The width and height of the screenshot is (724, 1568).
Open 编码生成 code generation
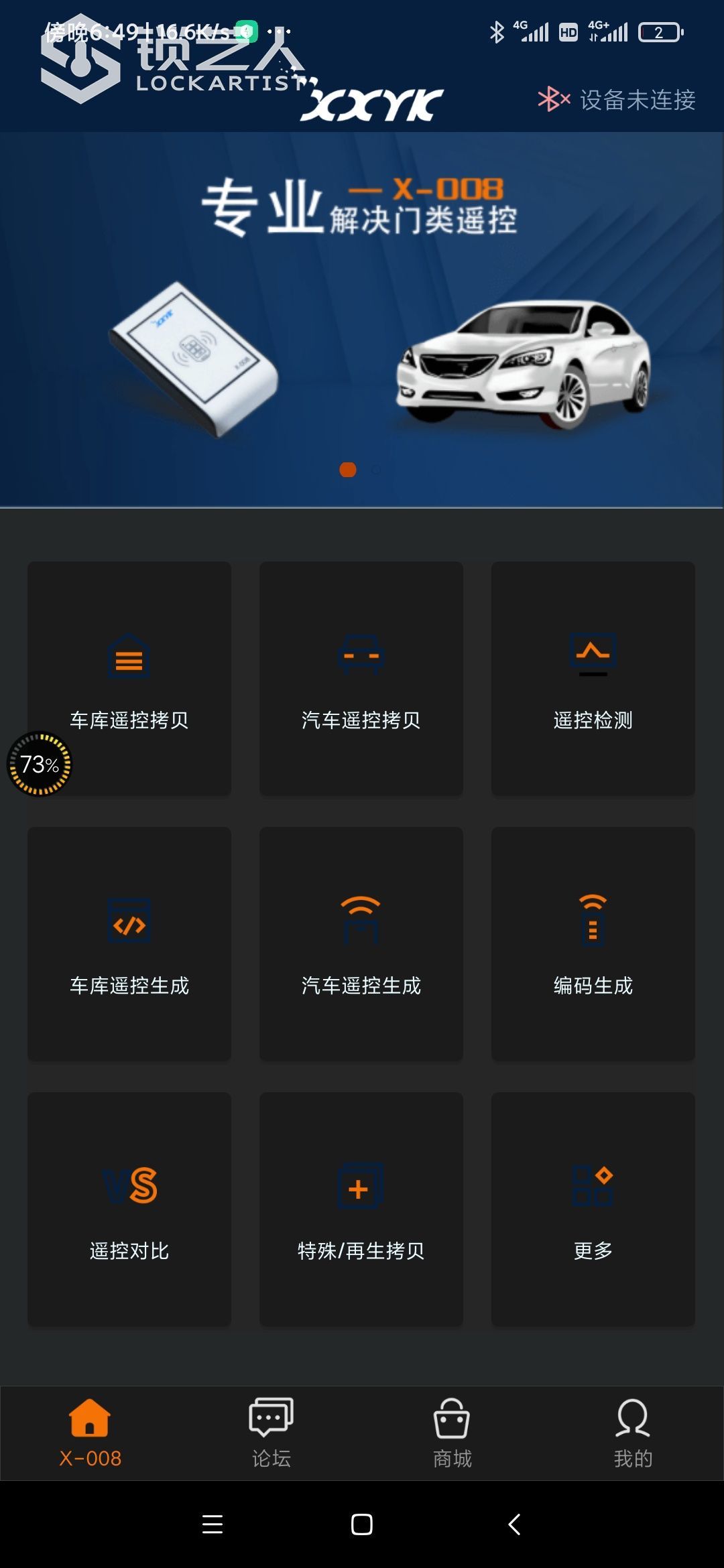click(x=593, y=943)
